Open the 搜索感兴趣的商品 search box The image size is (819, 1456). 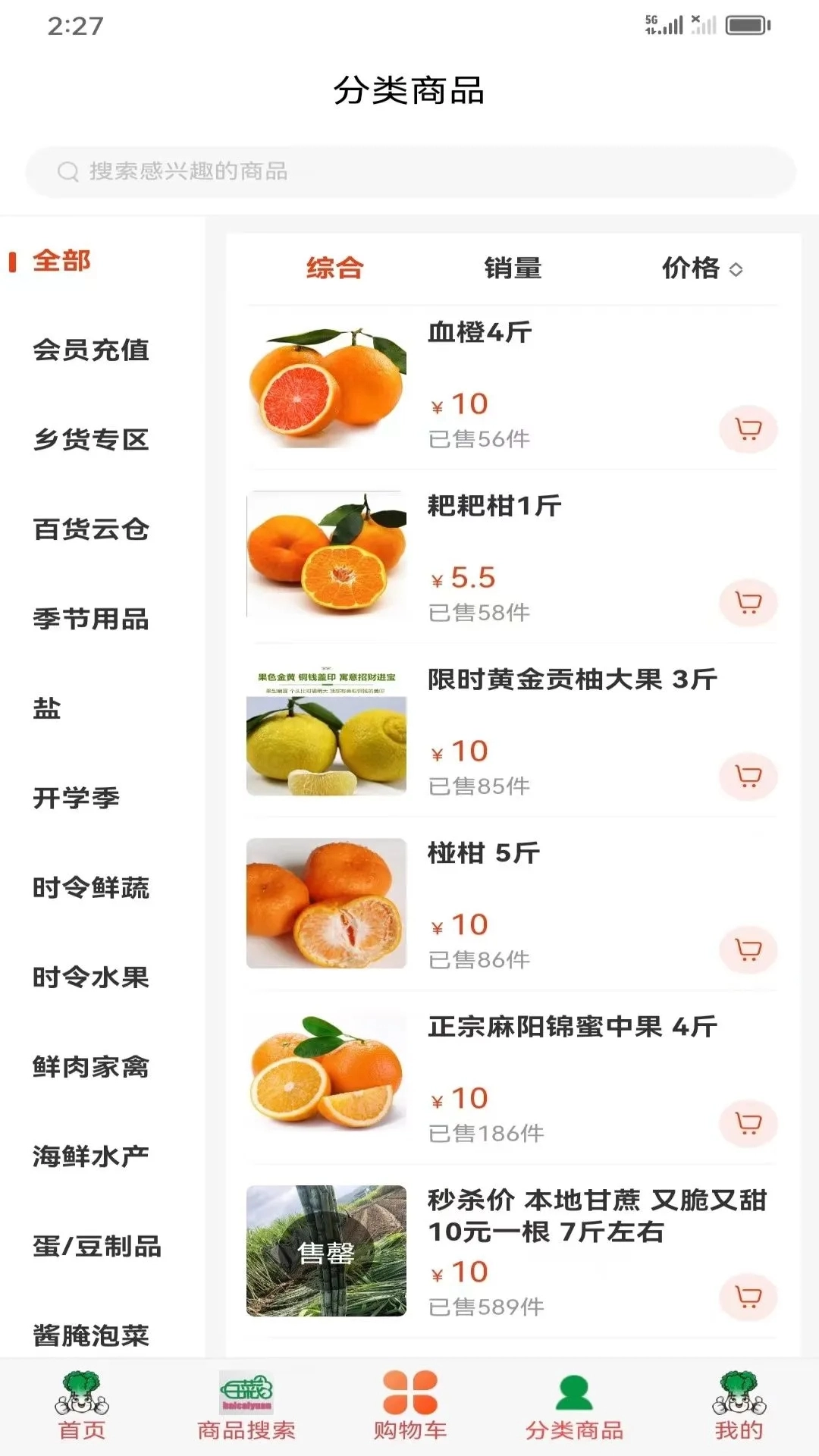tap(409, 171)
